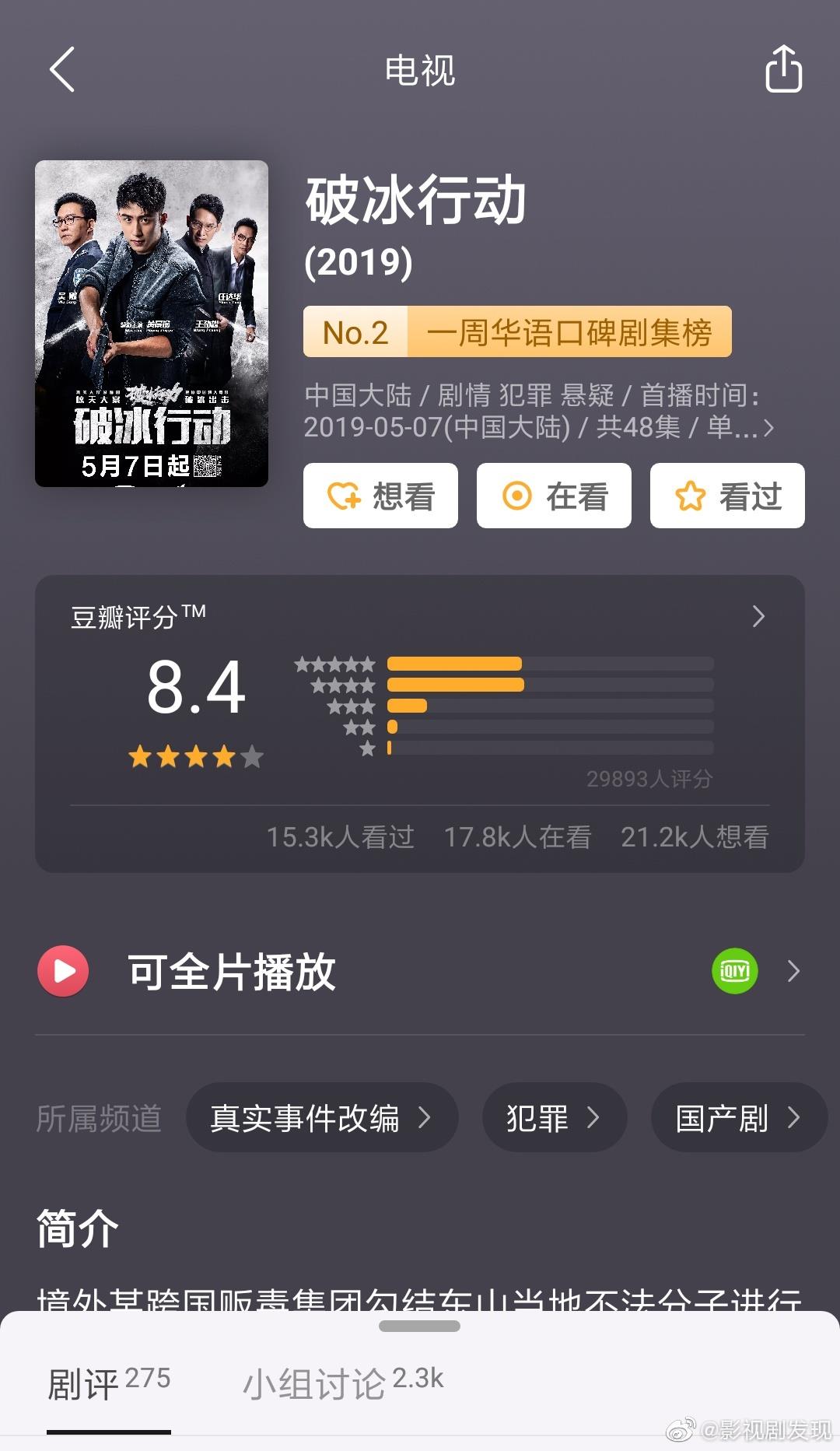Viewport: 840px width, 1451px height.
Task: Open 可全片播放 to watch on iQIYI
Action: (x=420, y=972)
